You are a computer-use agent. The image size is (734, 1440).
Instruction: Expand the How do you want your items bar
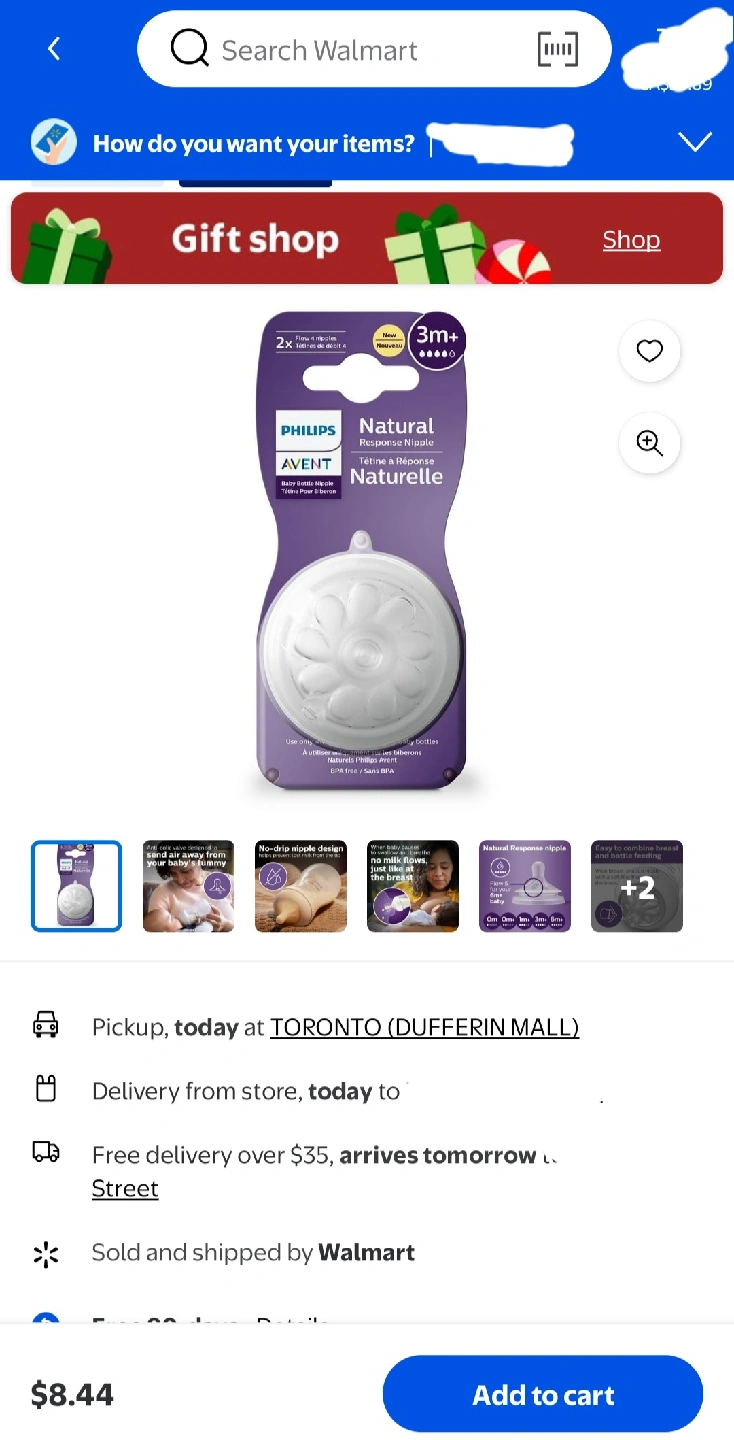[x=694, y=143]
